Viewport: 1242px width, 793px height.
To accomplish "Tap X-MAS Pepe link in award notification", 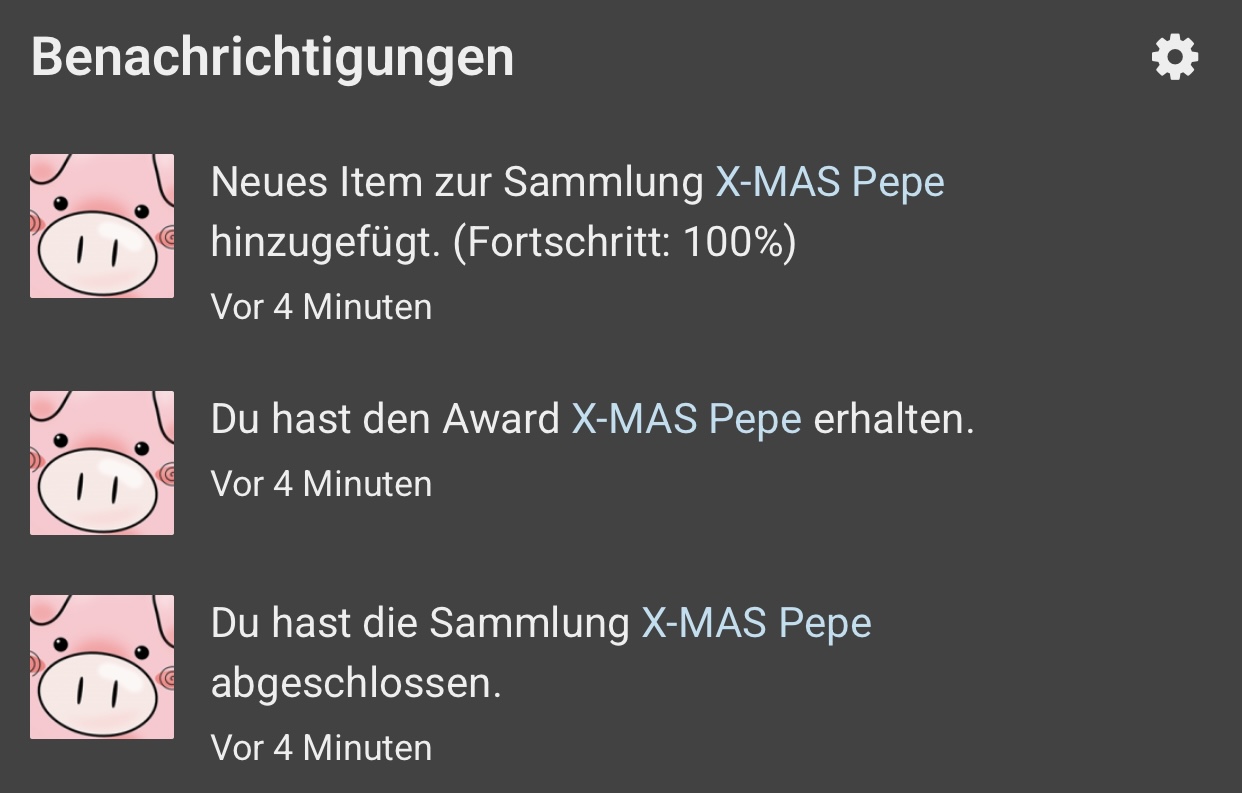I will pos(686,420).
